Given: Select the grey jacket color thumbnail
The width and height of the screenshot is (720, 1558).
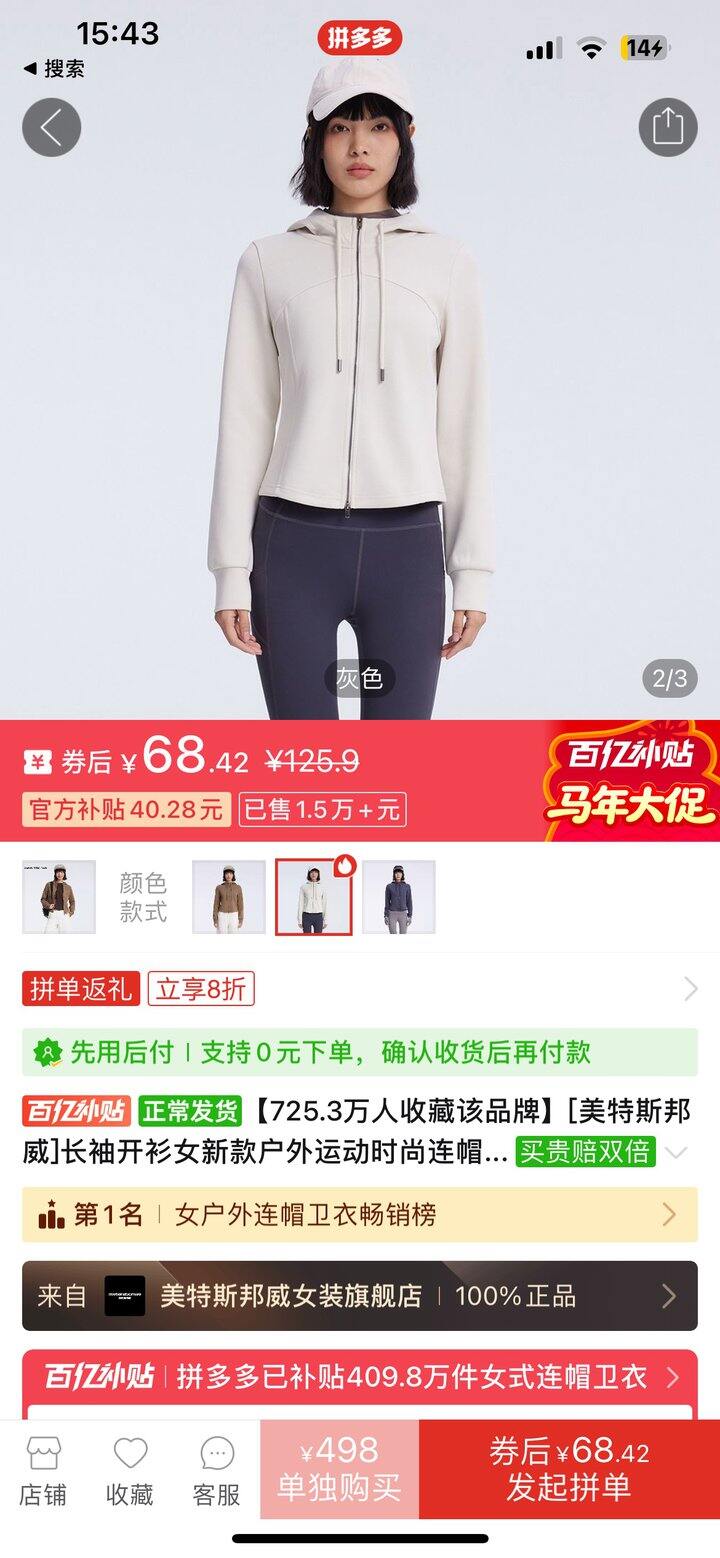Looking at the screenshot, I should tap(314, 897).
